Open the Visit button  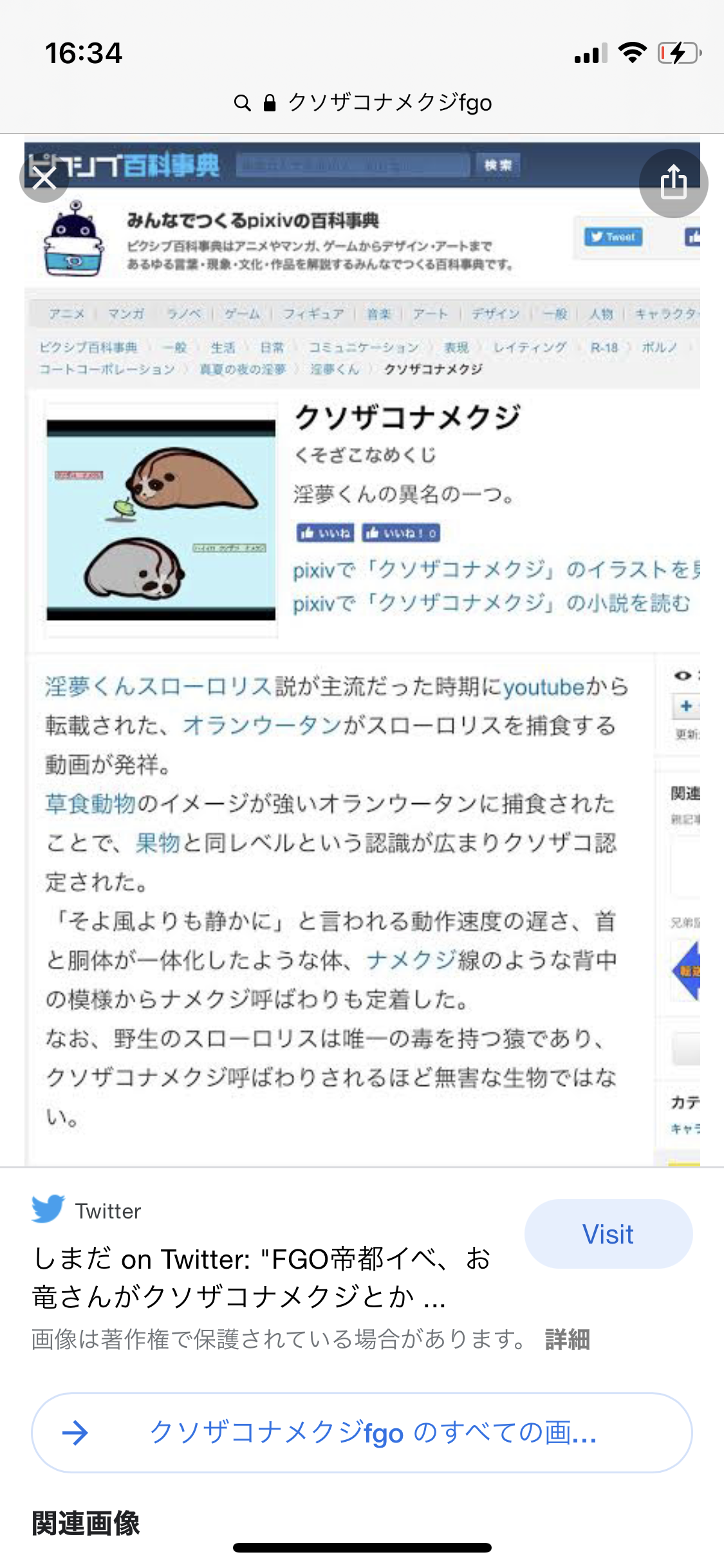(x=608, y=1234)
